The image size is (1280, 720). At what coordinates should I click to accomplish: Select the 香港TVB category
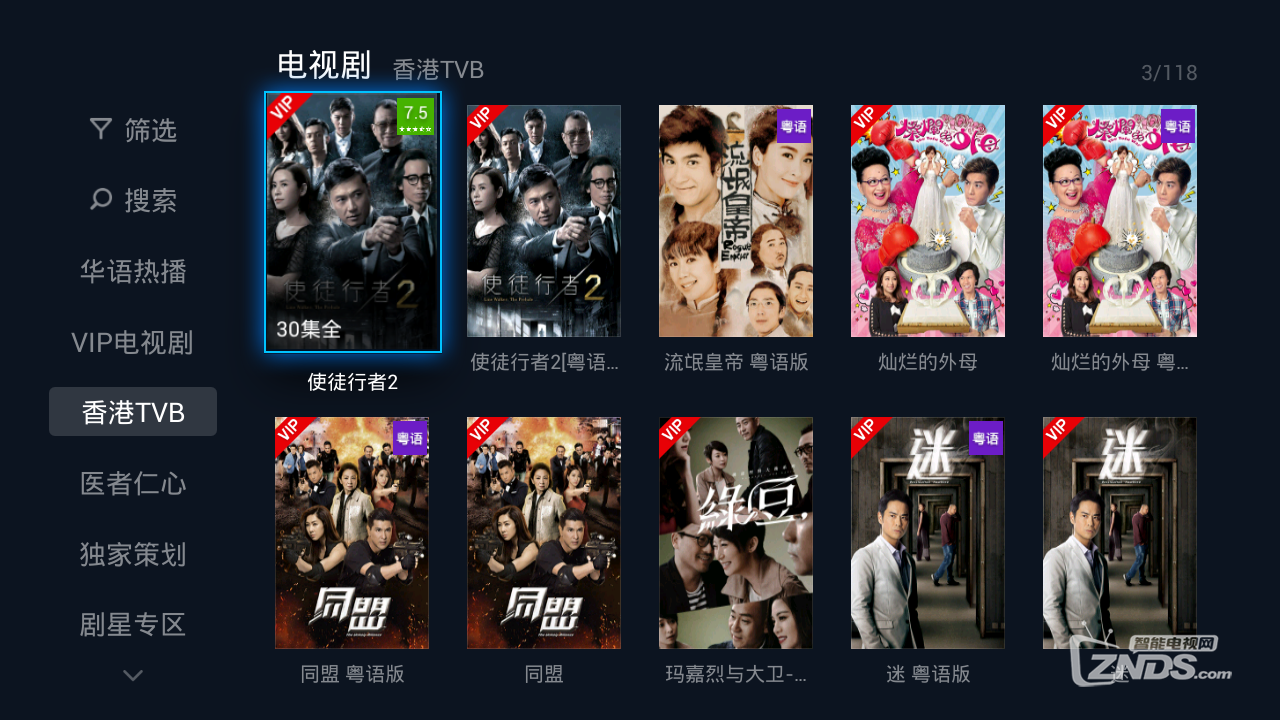(133, 412)
